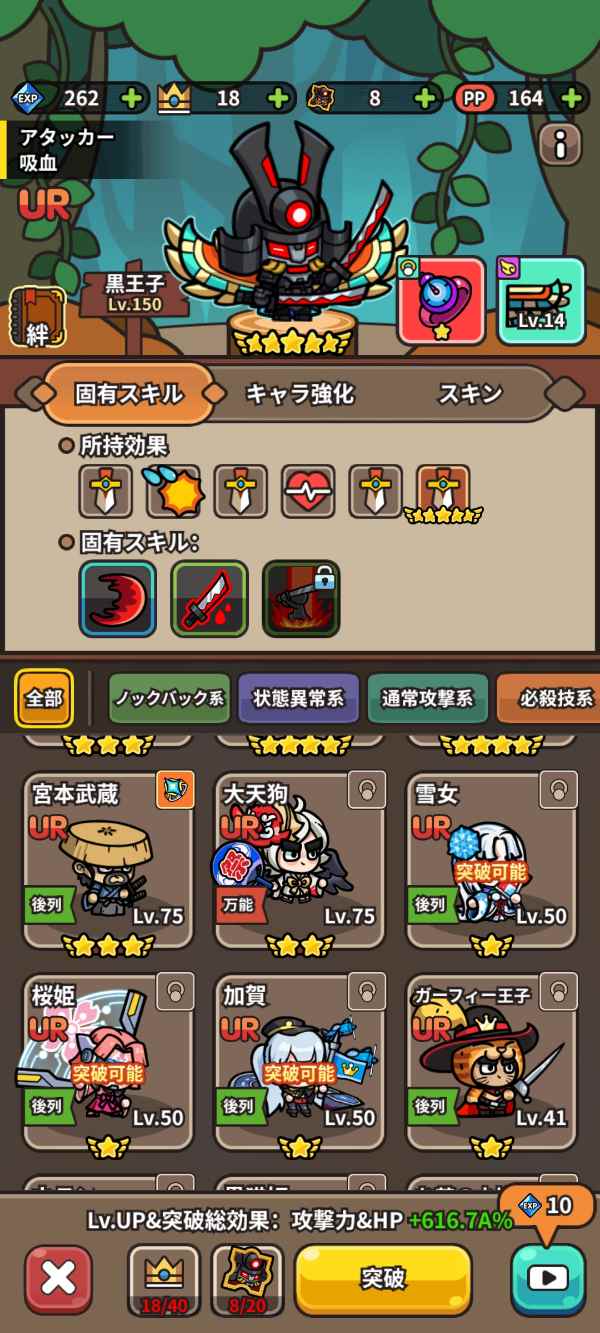Show 全部 characters

pos(44,698)
